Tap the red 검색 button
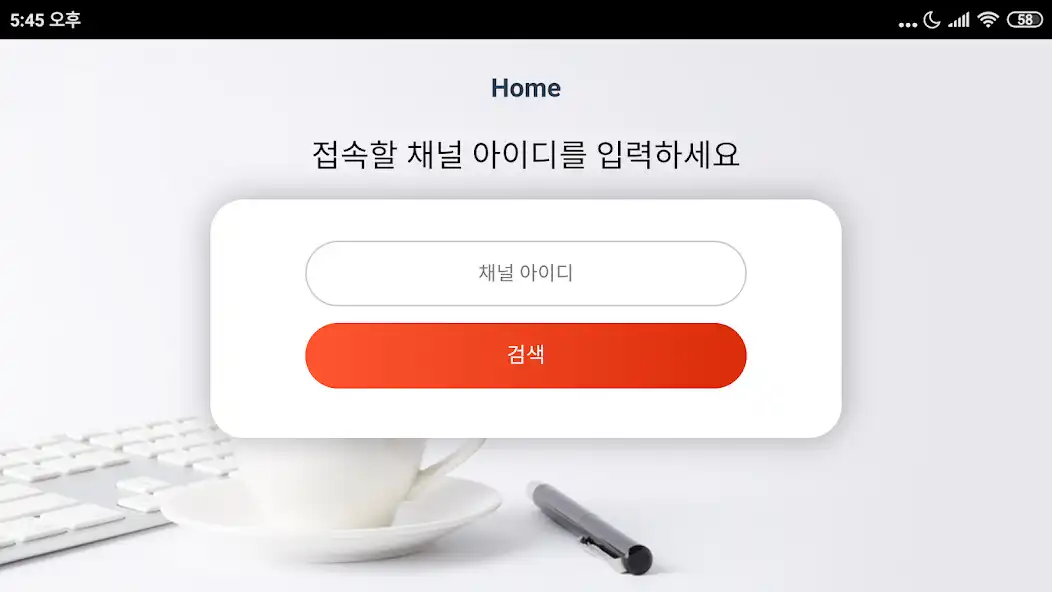The width and height of the screenshot is (1052, 592). [525, 355]
